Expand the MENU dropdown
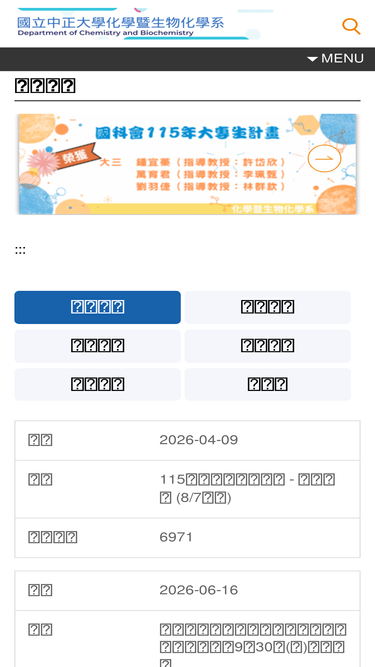The height and width of the screenshot is (667, 375). tap(335, 58)
